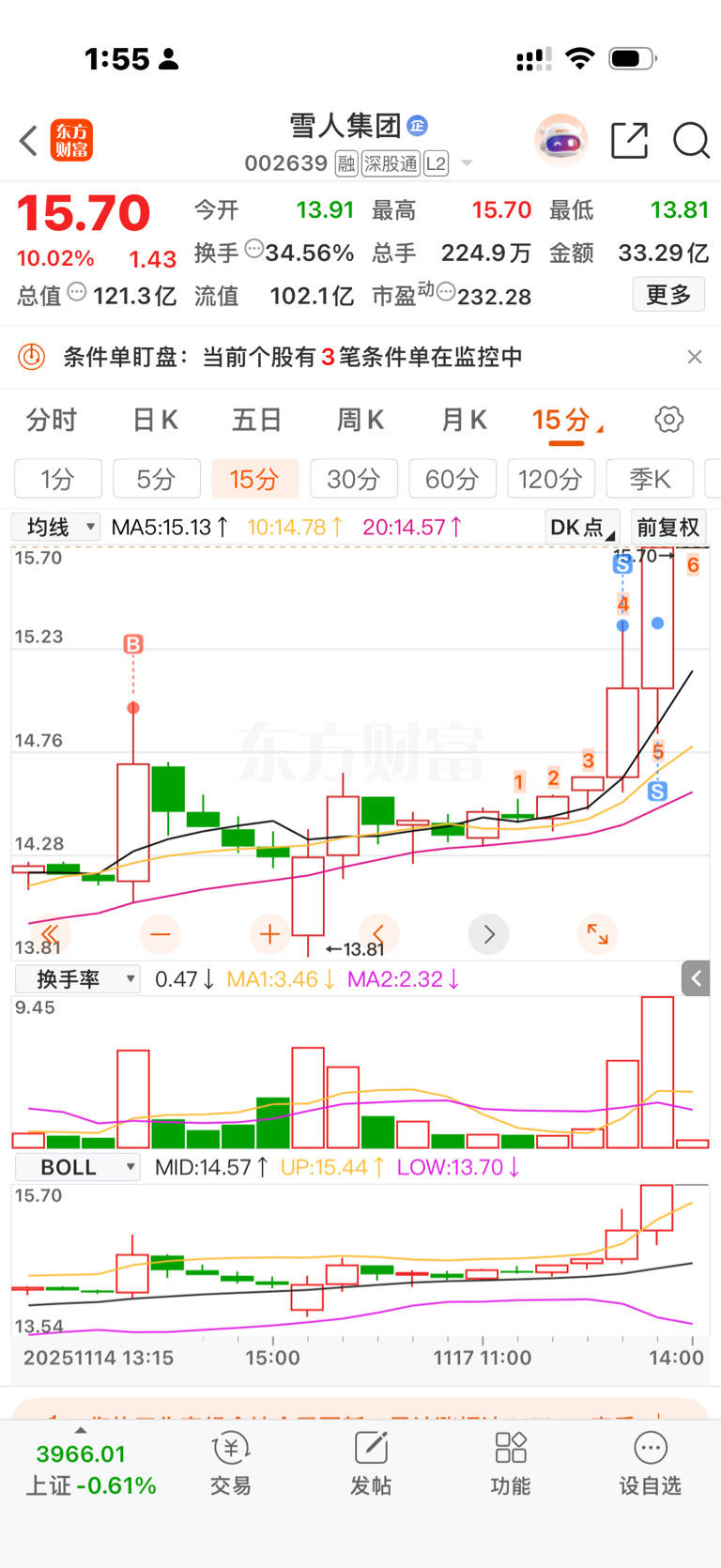Change the 换手率 sub-indicator dropdown
The width and height of the screenshot is (721, 1568).
pos(78,979)
